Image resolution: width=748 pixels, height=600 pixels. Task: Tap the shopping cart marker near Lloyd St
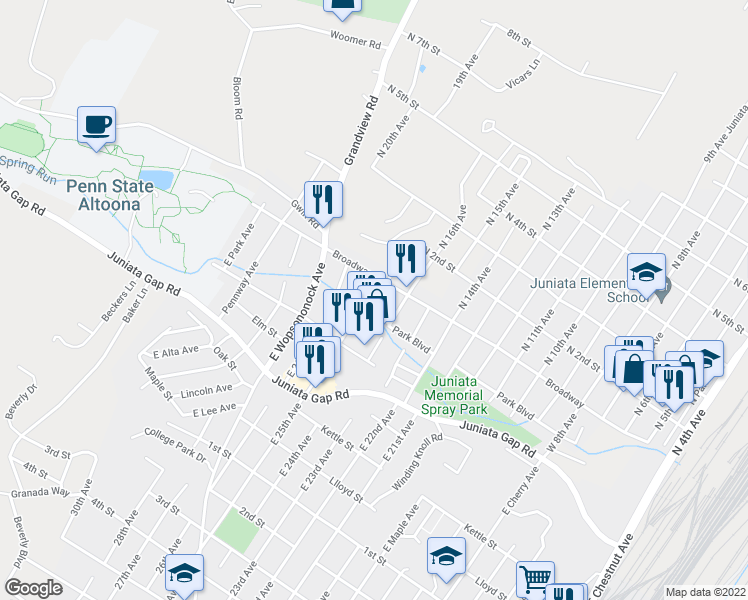click(535, 579)
